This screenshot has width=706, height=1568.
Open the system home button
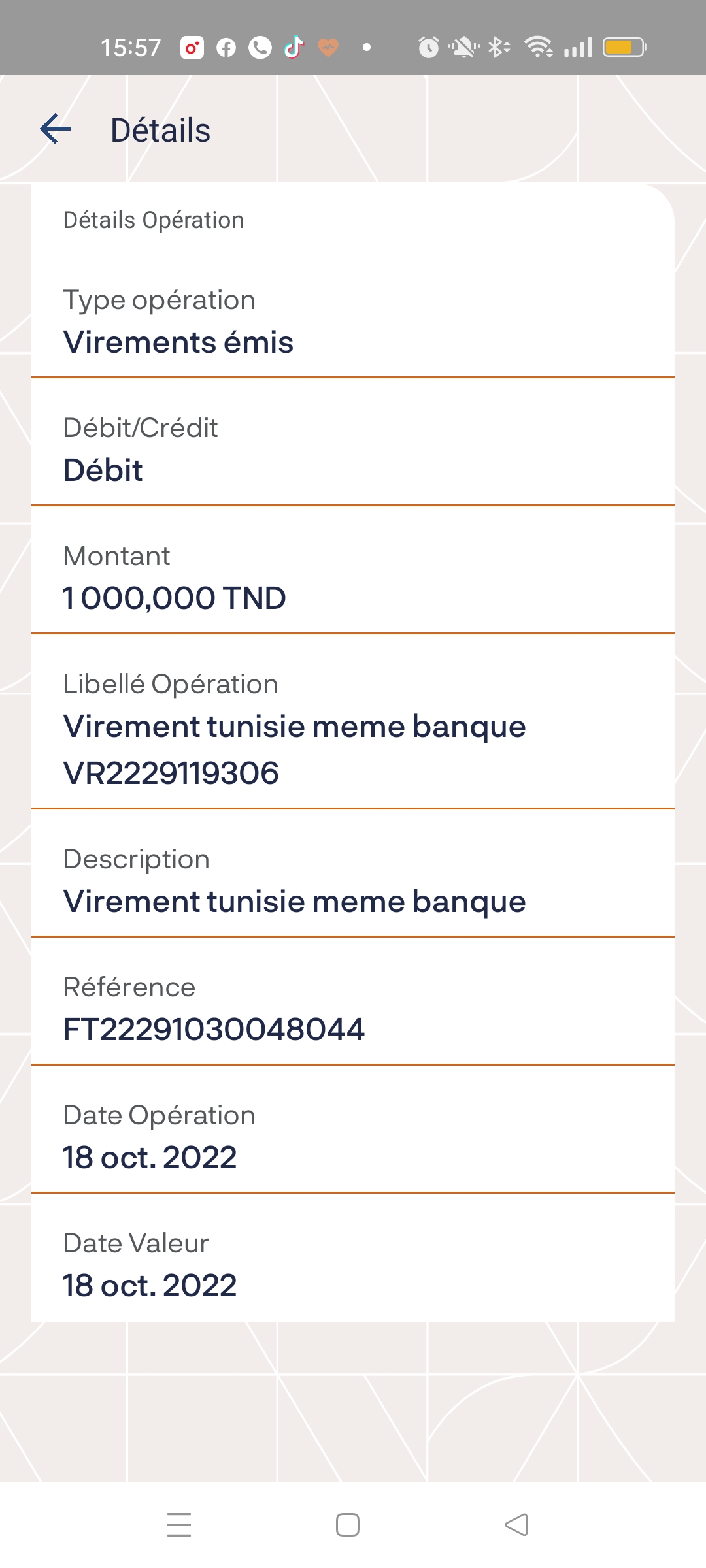348,1525
